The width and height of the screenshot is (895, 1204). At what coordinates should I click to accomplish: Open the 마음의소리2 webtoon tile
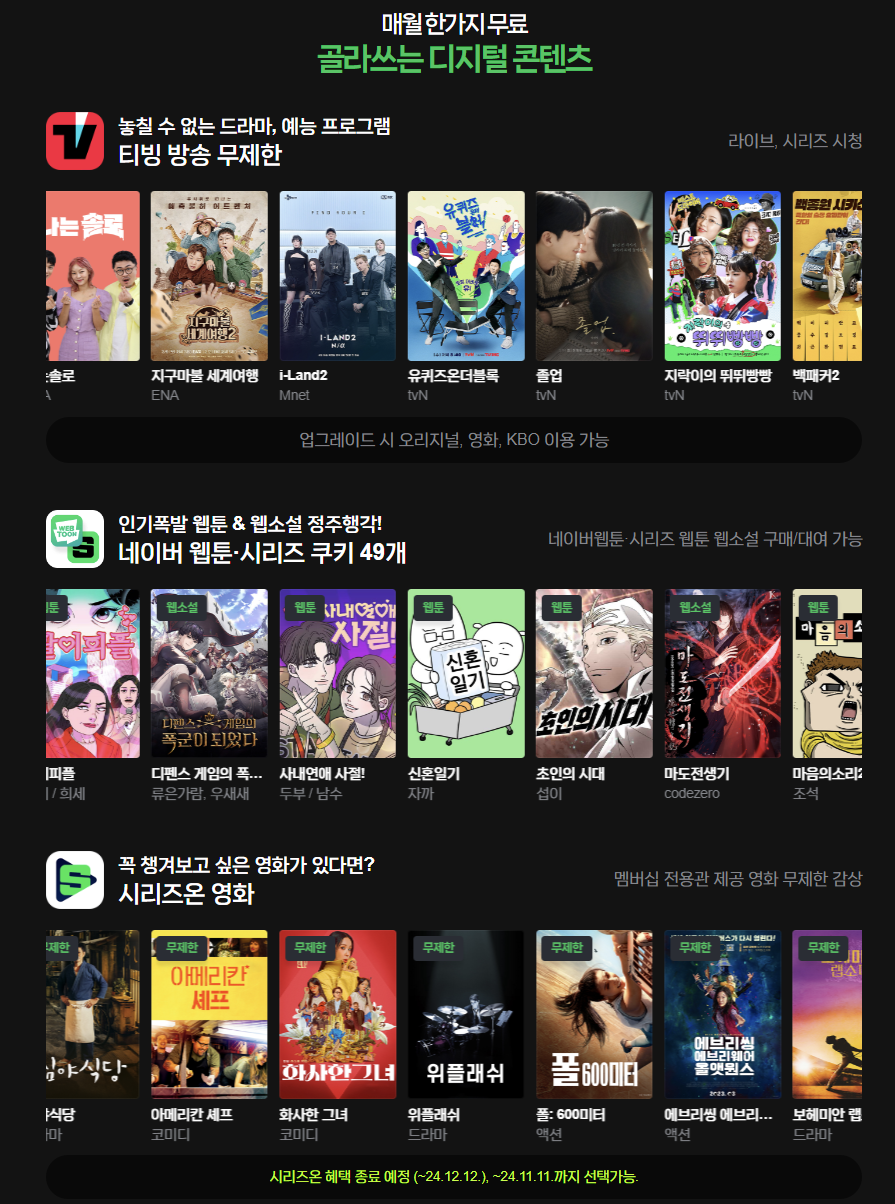pyautogui.click(x=827, y=673)
